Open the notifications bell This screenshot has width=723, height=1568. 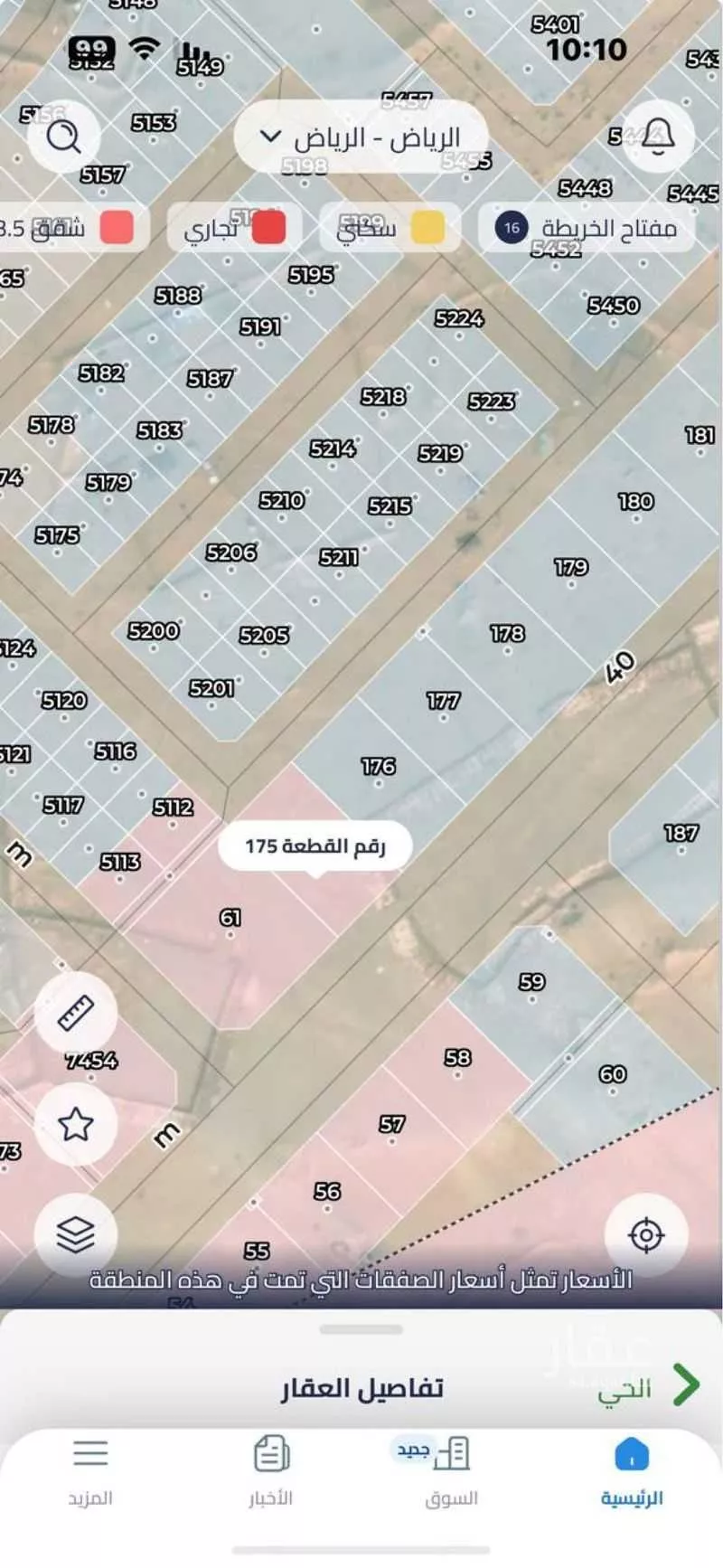click(658, 137)
